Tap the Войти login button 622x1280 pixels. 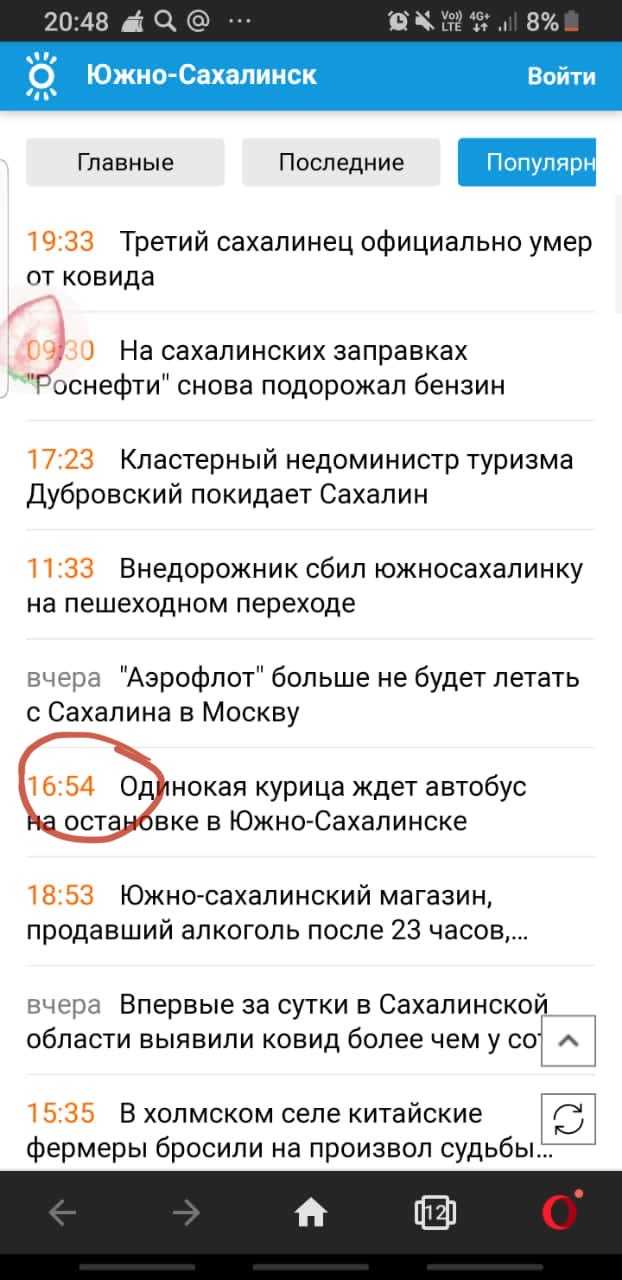pyautogui.click(x=560, y=76)
